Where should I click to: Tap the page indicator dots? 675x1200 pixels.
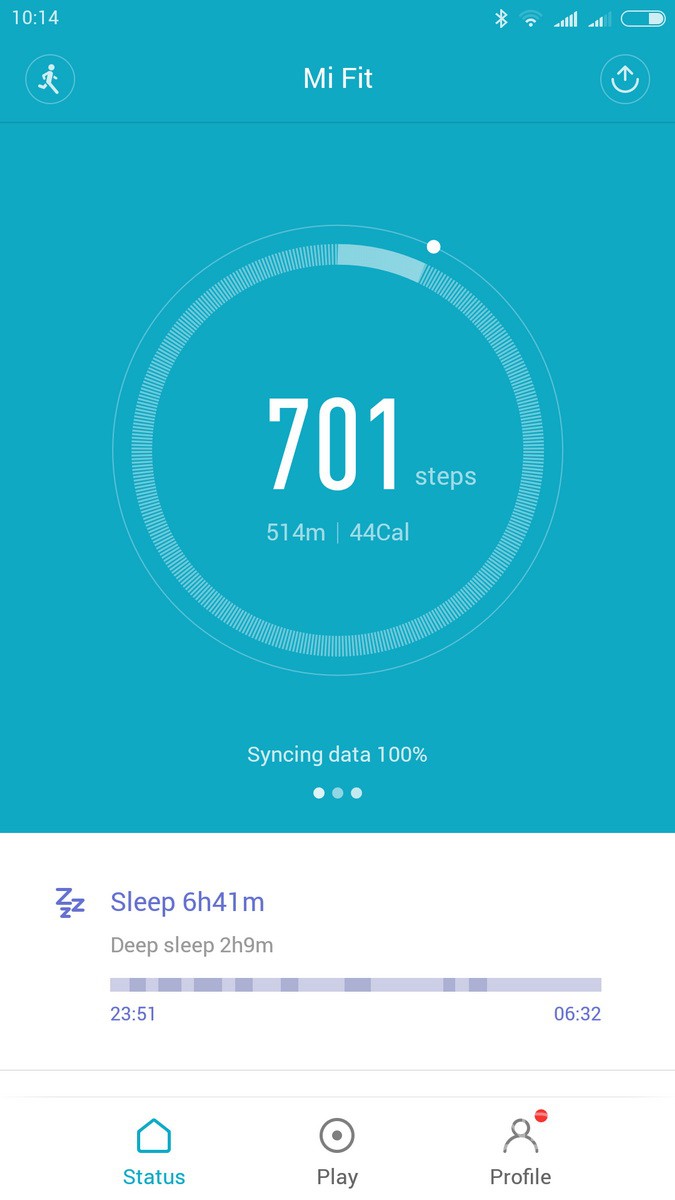(x=338, y=793)
